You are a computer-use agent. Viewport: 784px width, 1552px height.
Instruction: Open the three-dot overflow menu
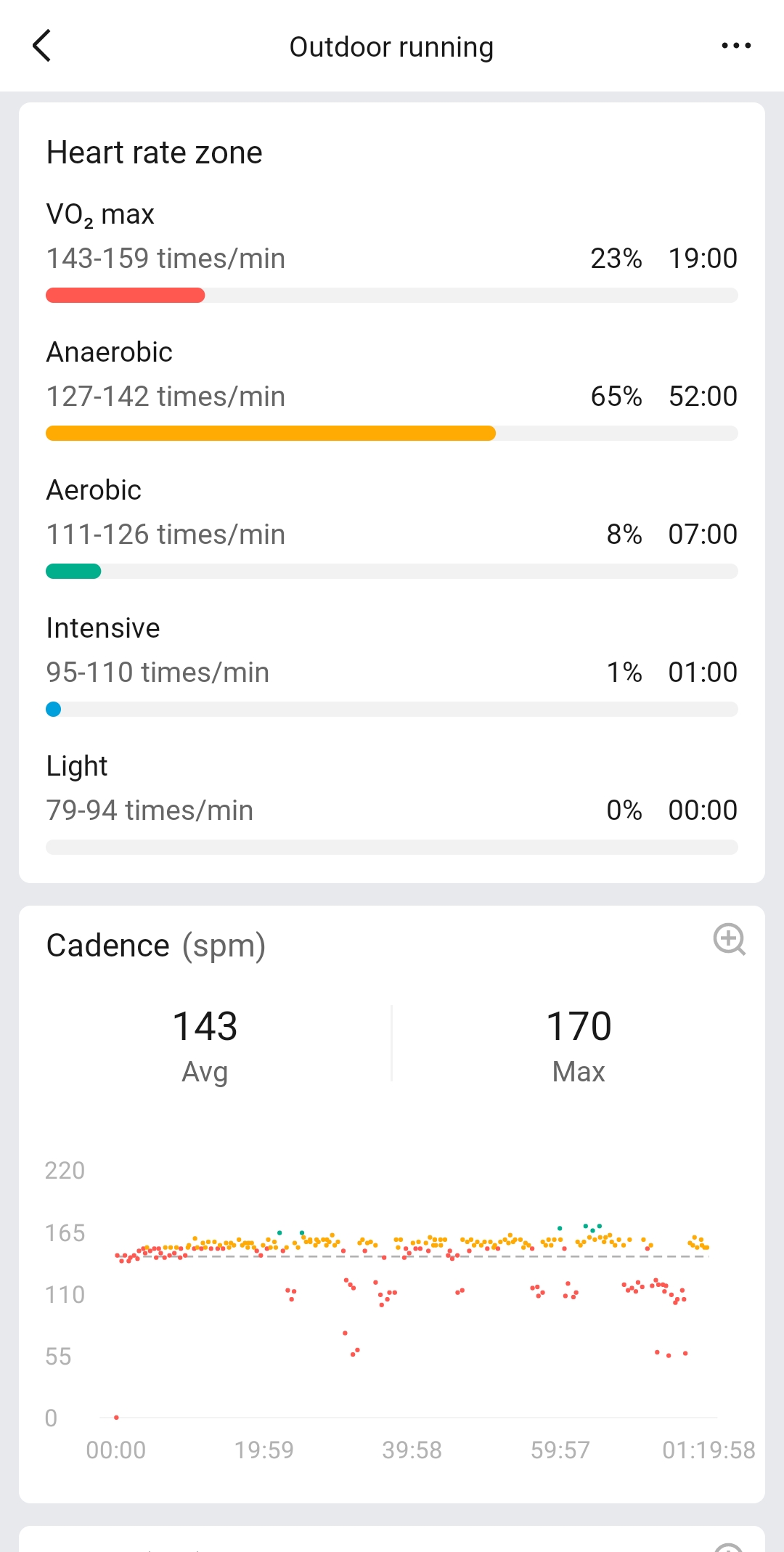click(736, 46)
